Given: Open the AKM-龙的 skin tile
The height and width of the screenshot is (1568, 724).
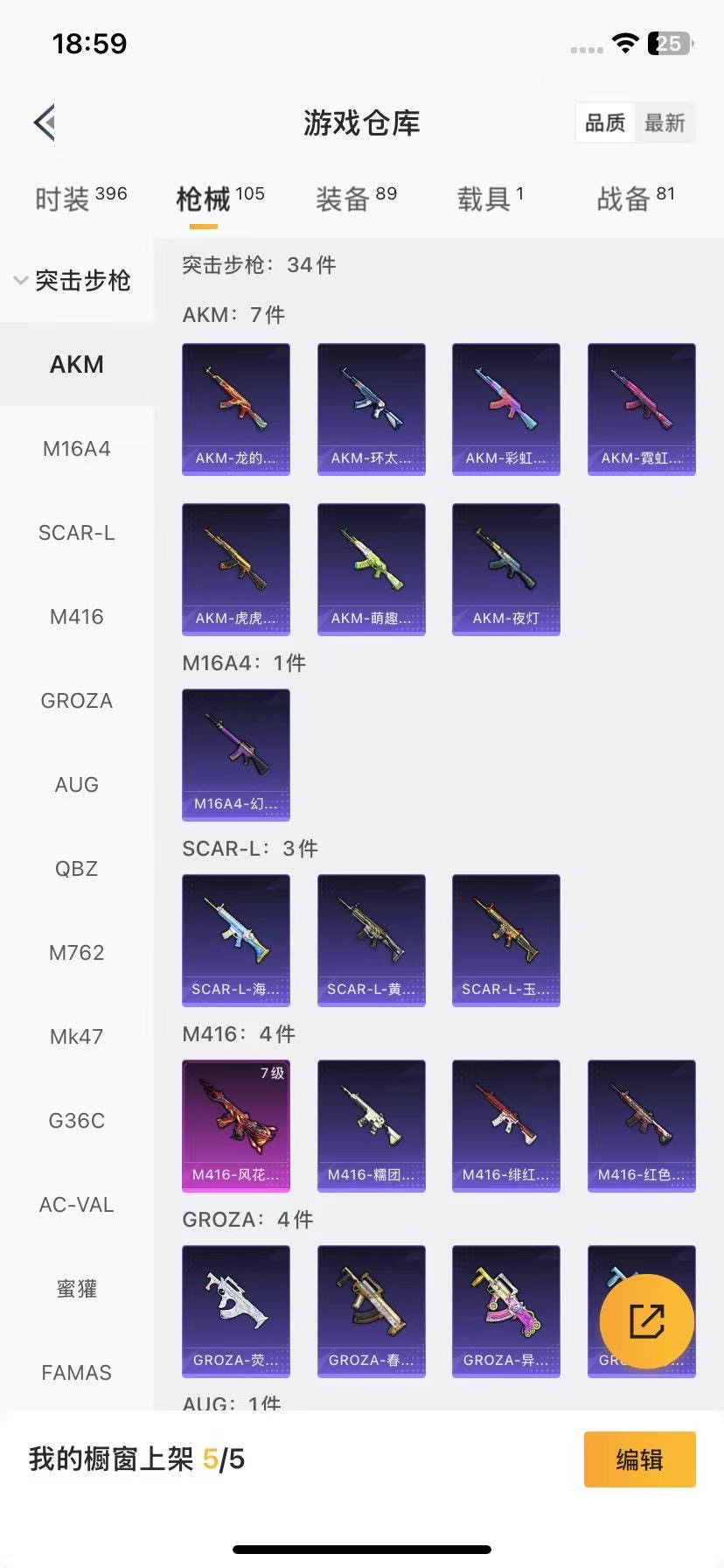Looking at the screenshot, I should pos(236,409).
